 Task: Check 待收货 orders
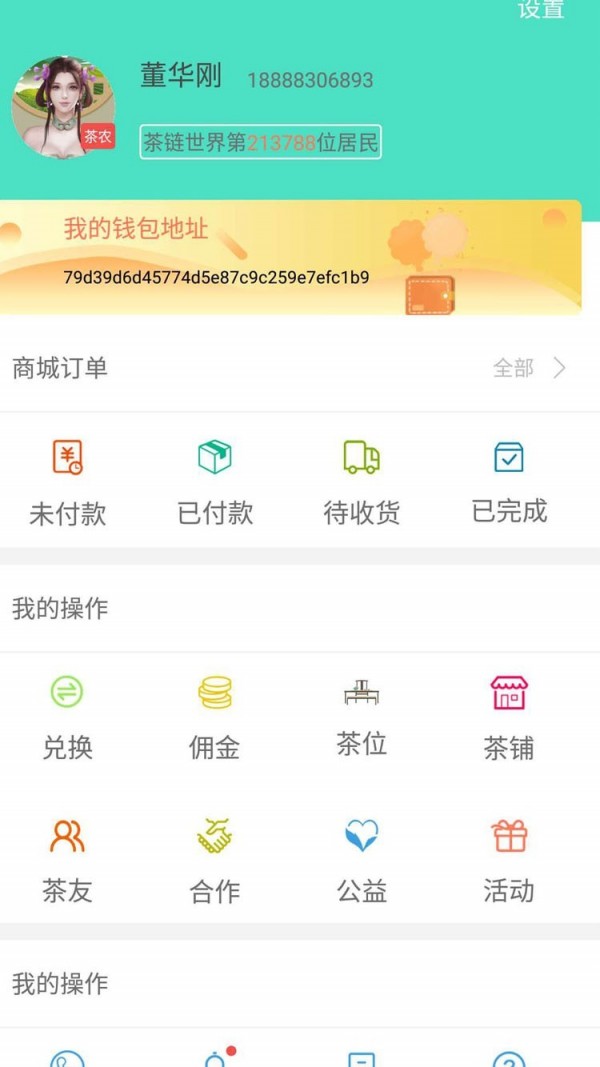pyautogui.click(x=362, y=483)
